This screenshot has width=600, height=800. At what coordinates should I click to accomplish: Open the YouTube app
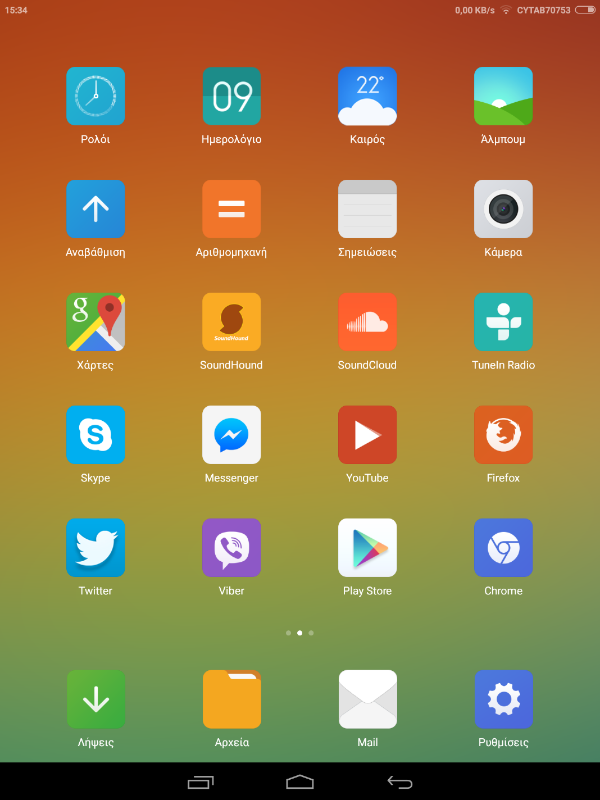point(367,435)
